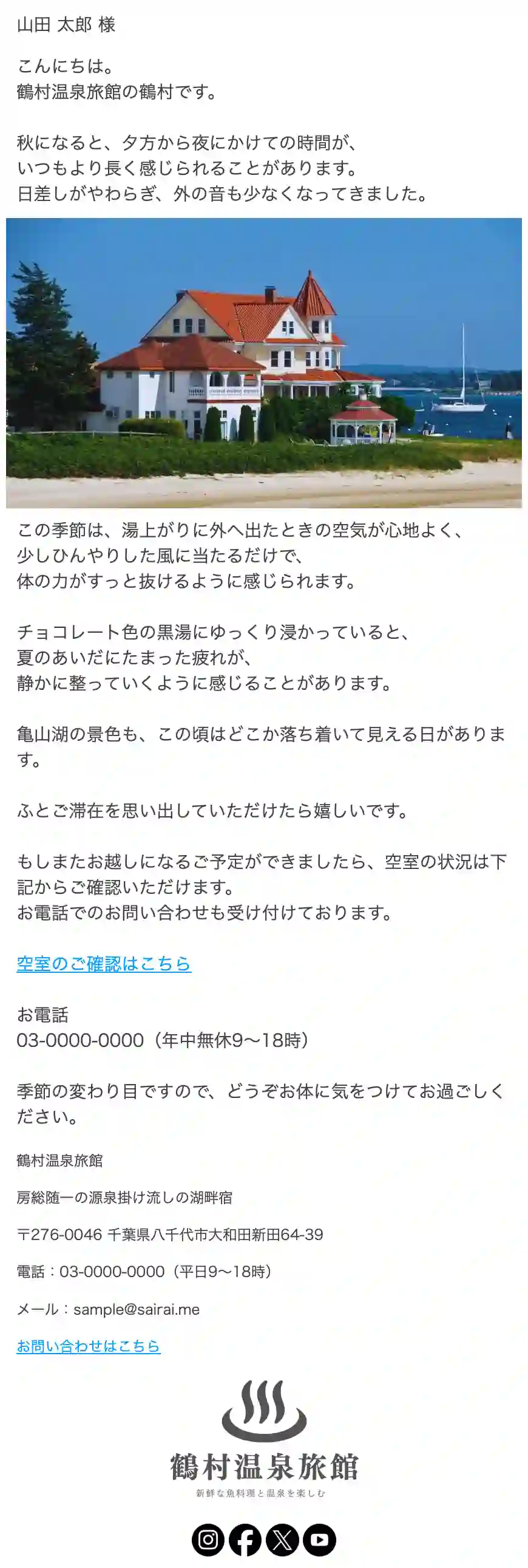The height and width of the screenshot is (1568, 528).
Task: Open the Facebook icon
Action: (245, 1539)
